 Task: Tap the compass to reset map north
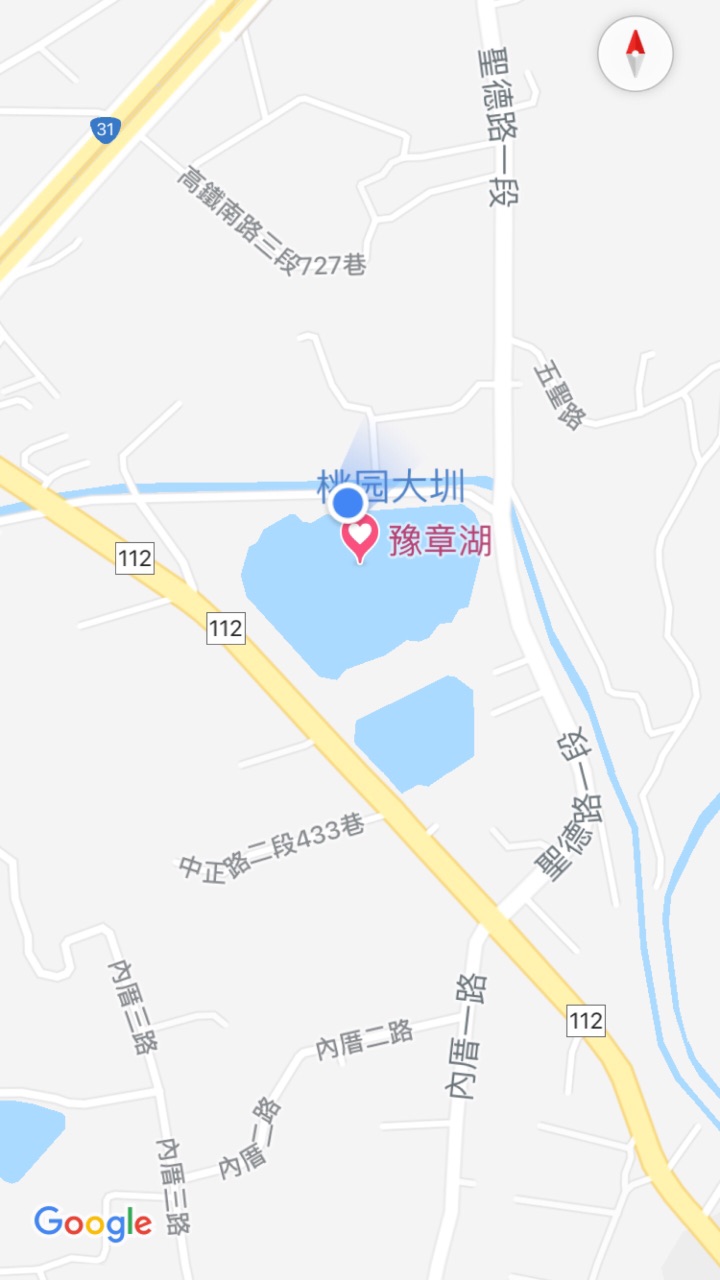point(635,54)
